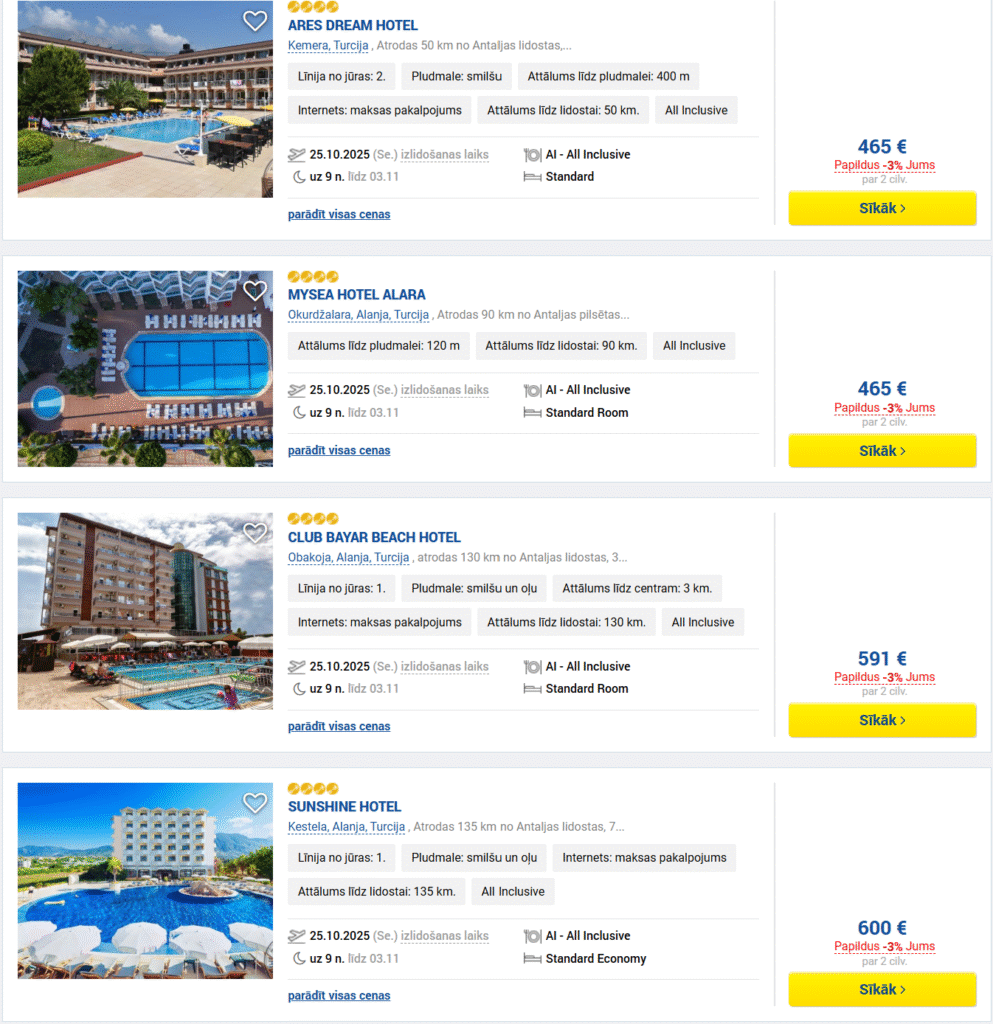The image size is (993, 1024).
Task: Toggle the favorite heart on Mysea Hotel Alara photo
Action: [x=255, y=291]
